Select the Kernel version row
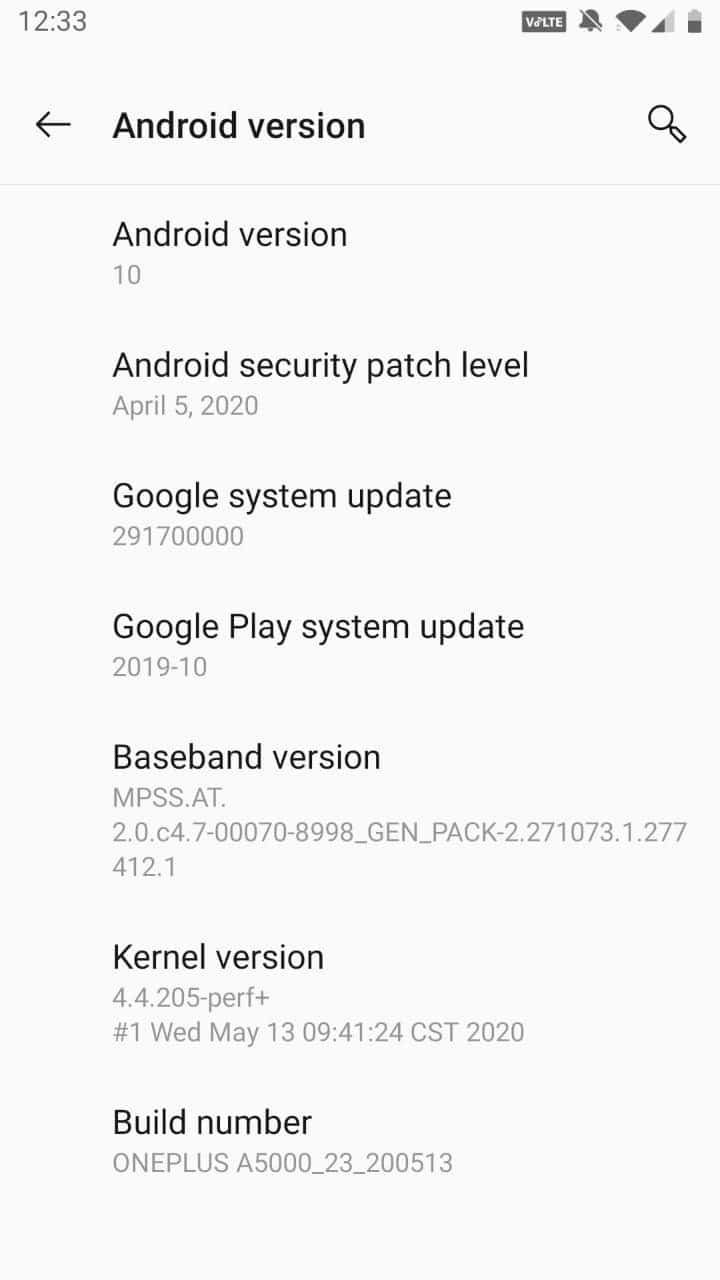Screen dimensions: 720x1280 [x=360, y=994]
